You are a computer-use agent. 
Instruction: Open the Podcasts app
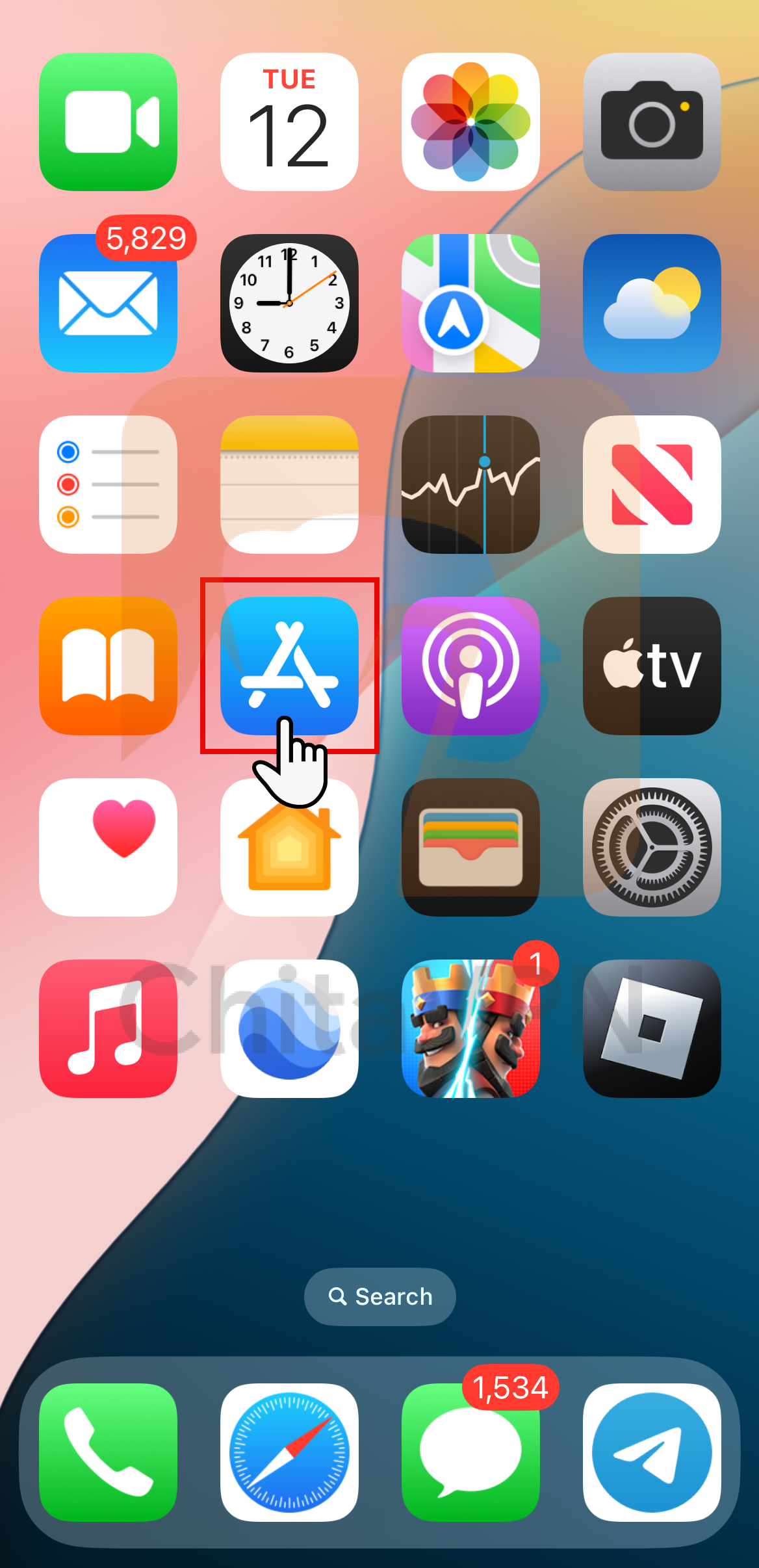pyautogui.click(x=470, y=665)
